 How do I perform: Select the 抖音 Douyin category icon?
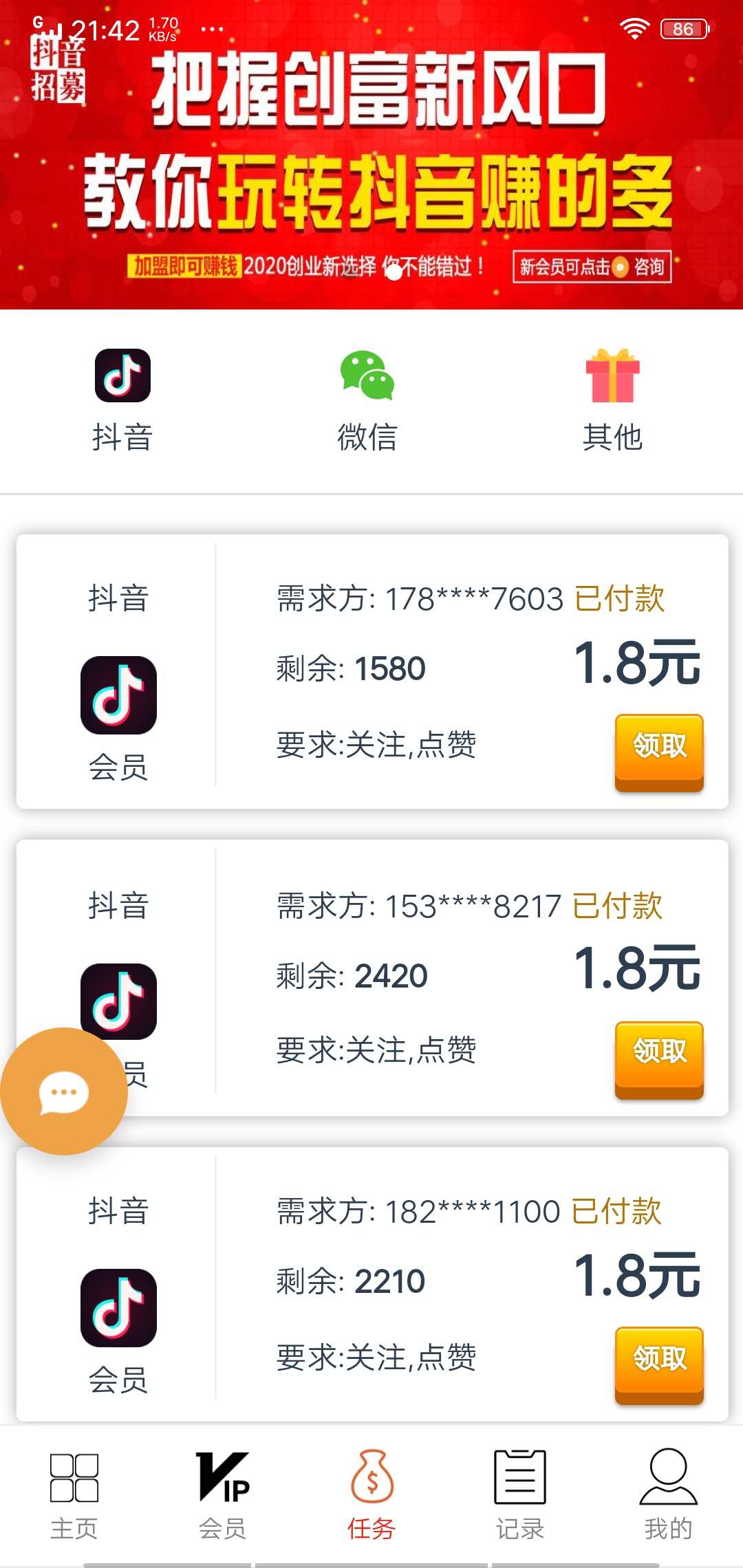click(x=122, y=375)
